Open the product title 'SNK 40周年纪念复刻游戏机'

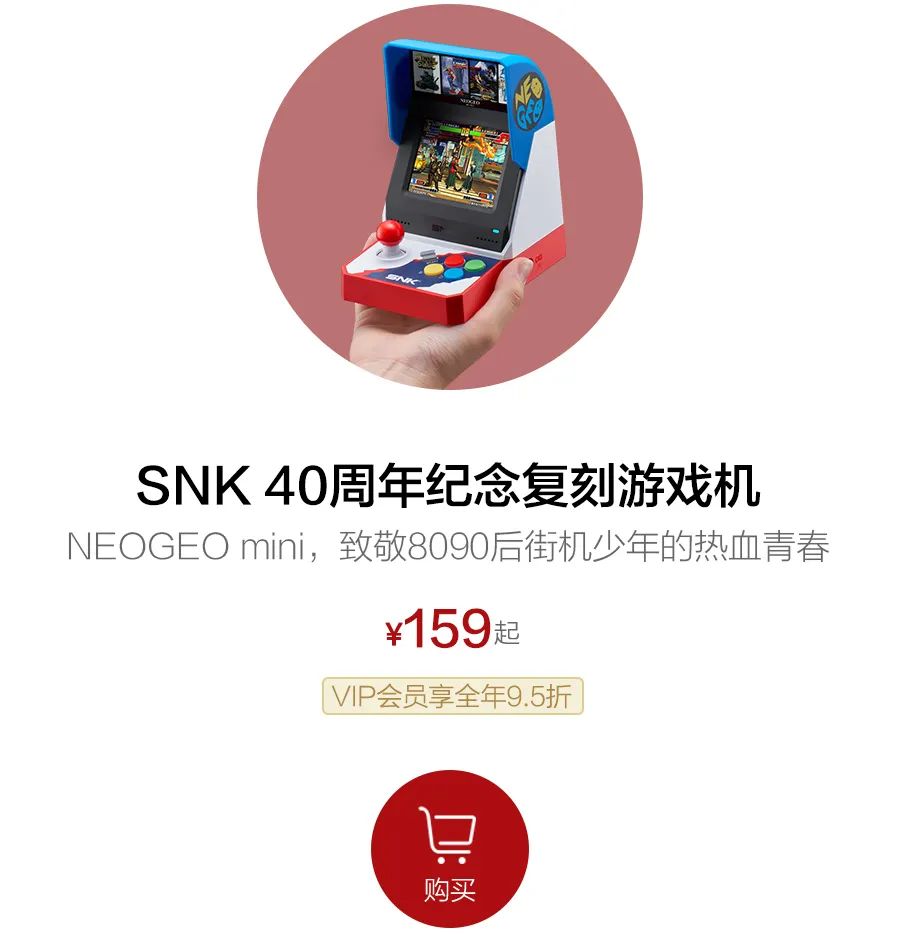tap(449, 482)
